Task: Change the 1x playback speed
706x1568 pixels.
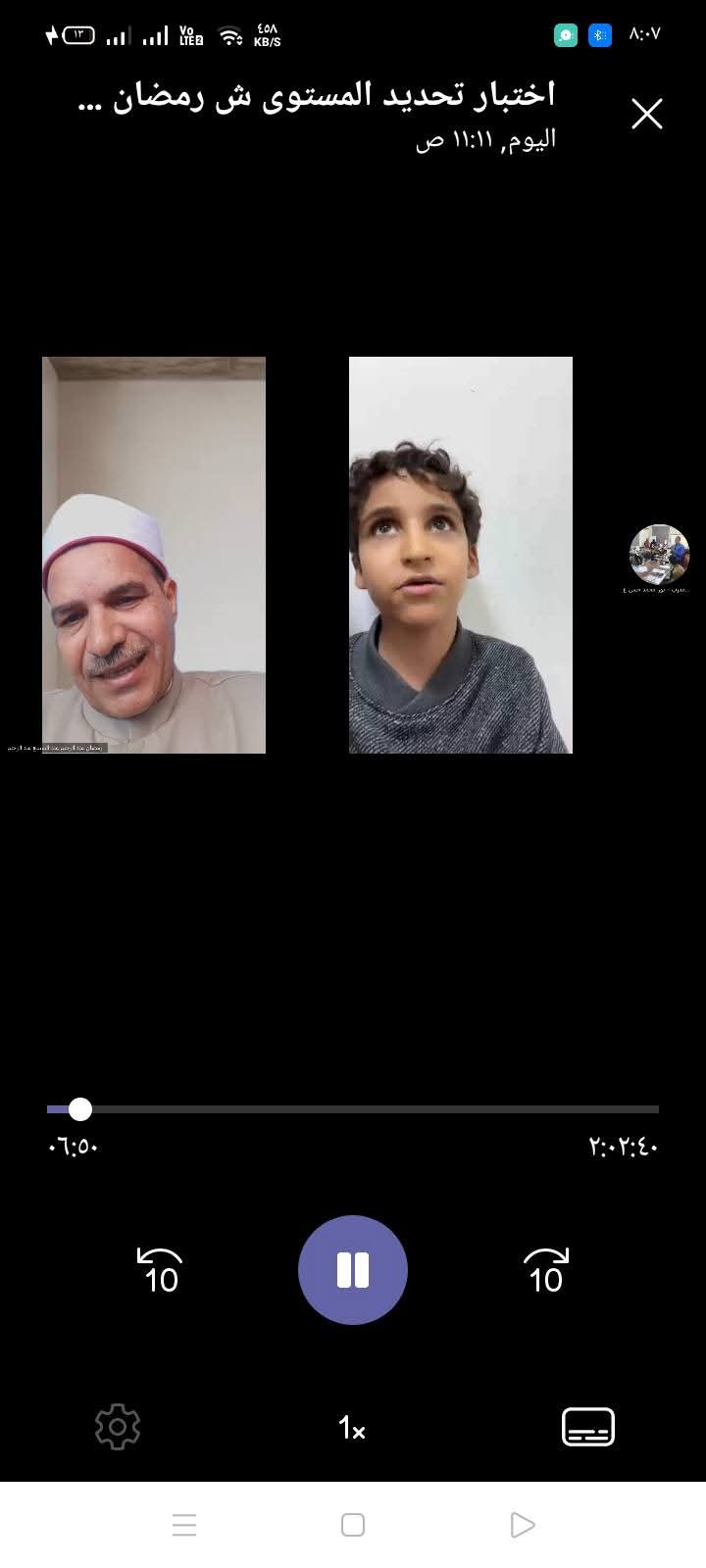Action: pos(352,1428)
